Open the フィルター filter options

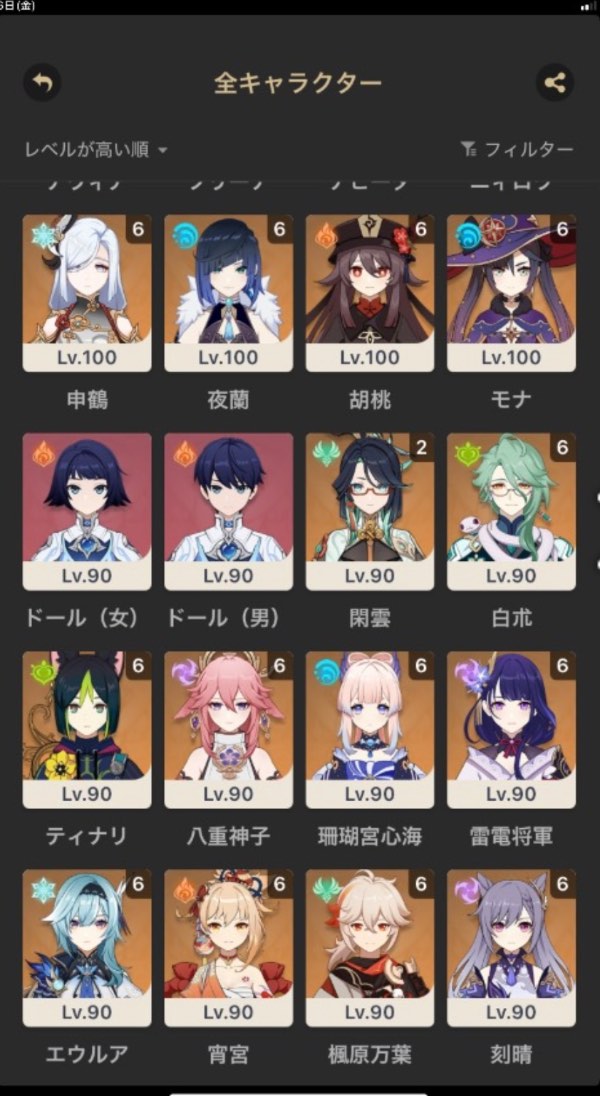(517, 149)
